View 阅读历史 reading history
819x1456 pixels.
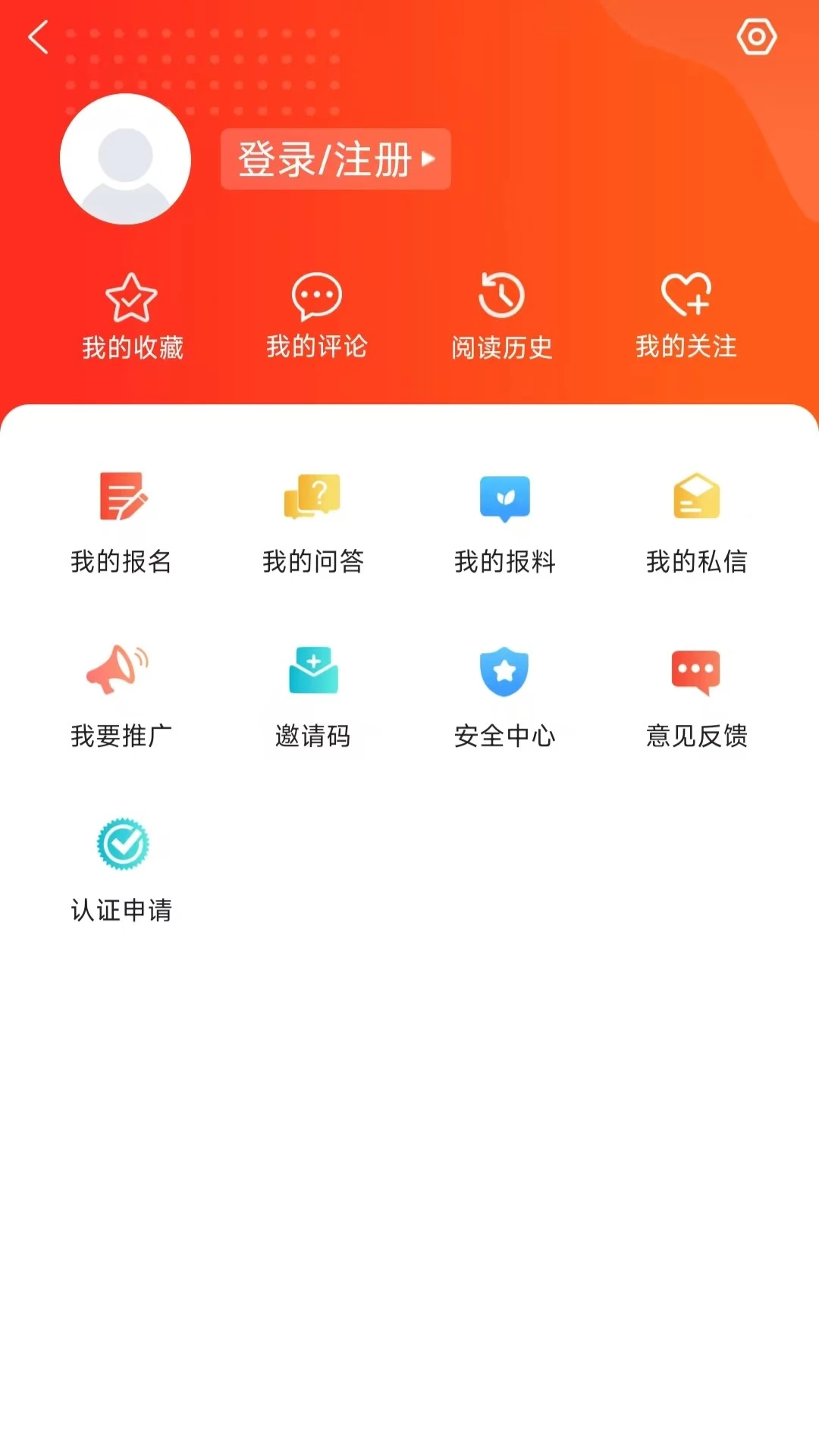503,315
